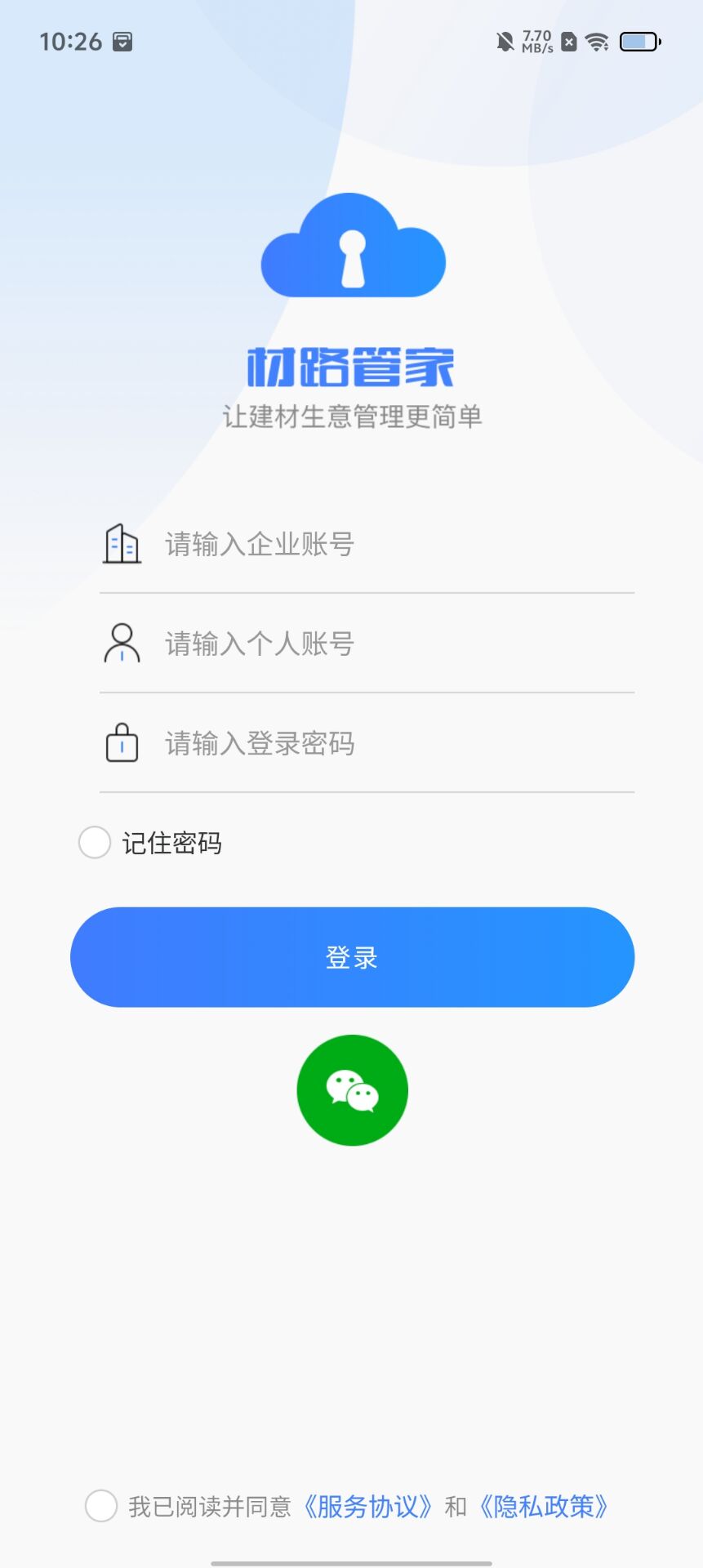Check the agreement consent circle
Viewport: 703px width, 1568px height.
click(x=101, y=1506)
